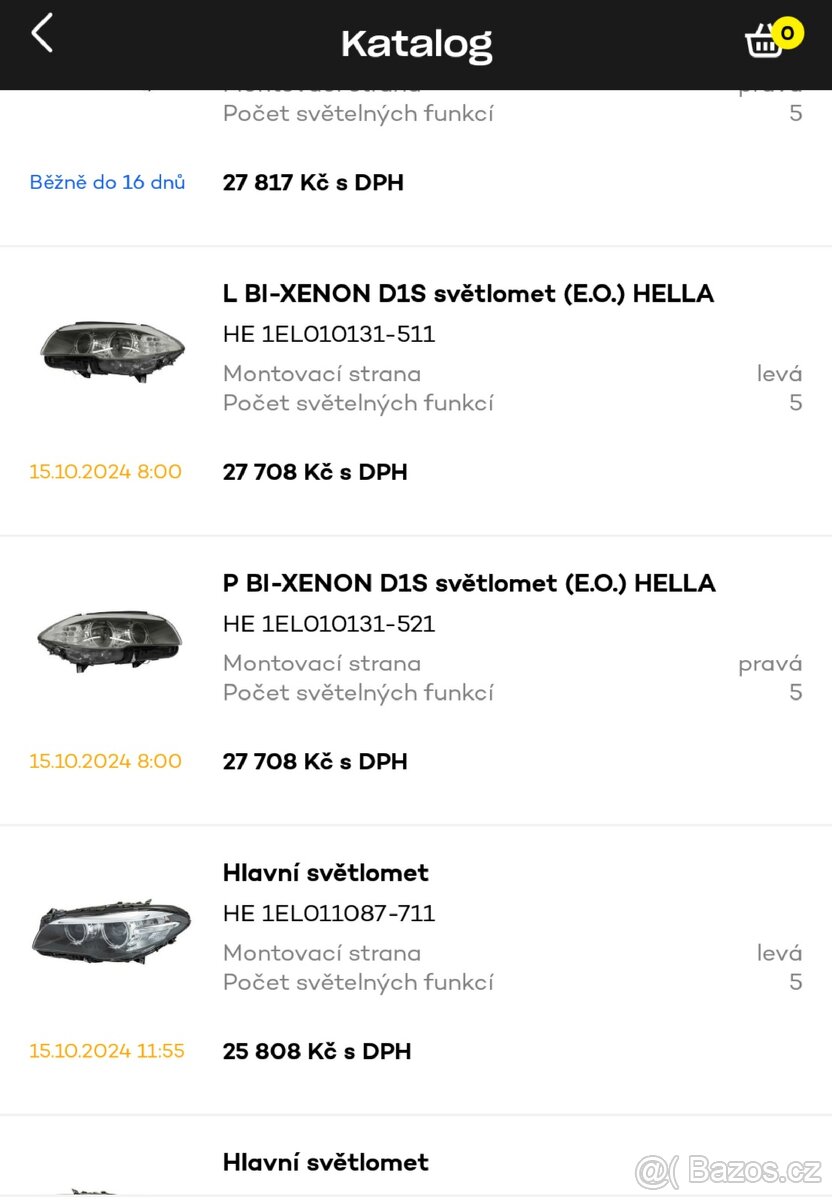Image resolution: width=832 pixels, height=1200 pixels.
Task: Tap the 25 808 Kč price
Action: coord(317,1051)
